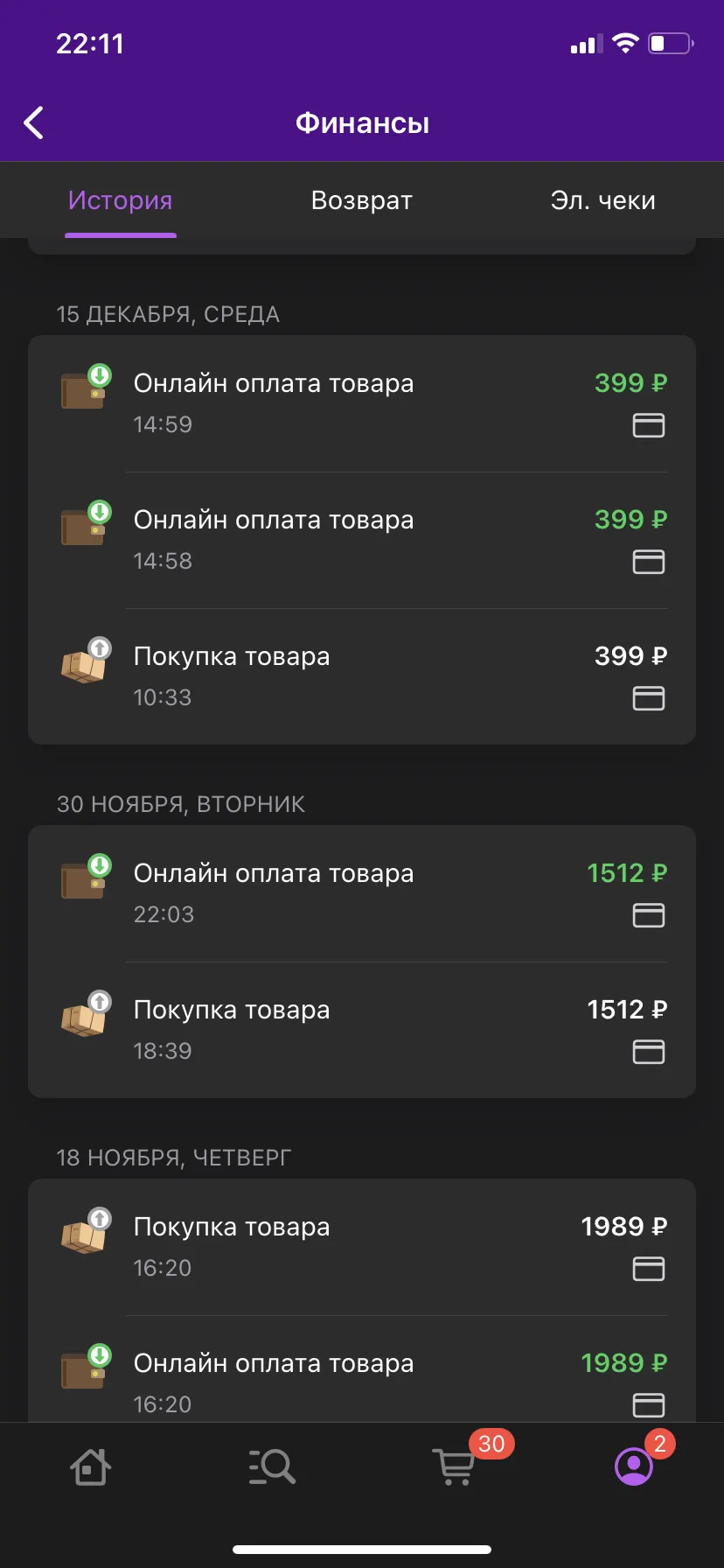Go to the home tab
This screenshot has height=1568, width=724.
tap(91, 1466)
